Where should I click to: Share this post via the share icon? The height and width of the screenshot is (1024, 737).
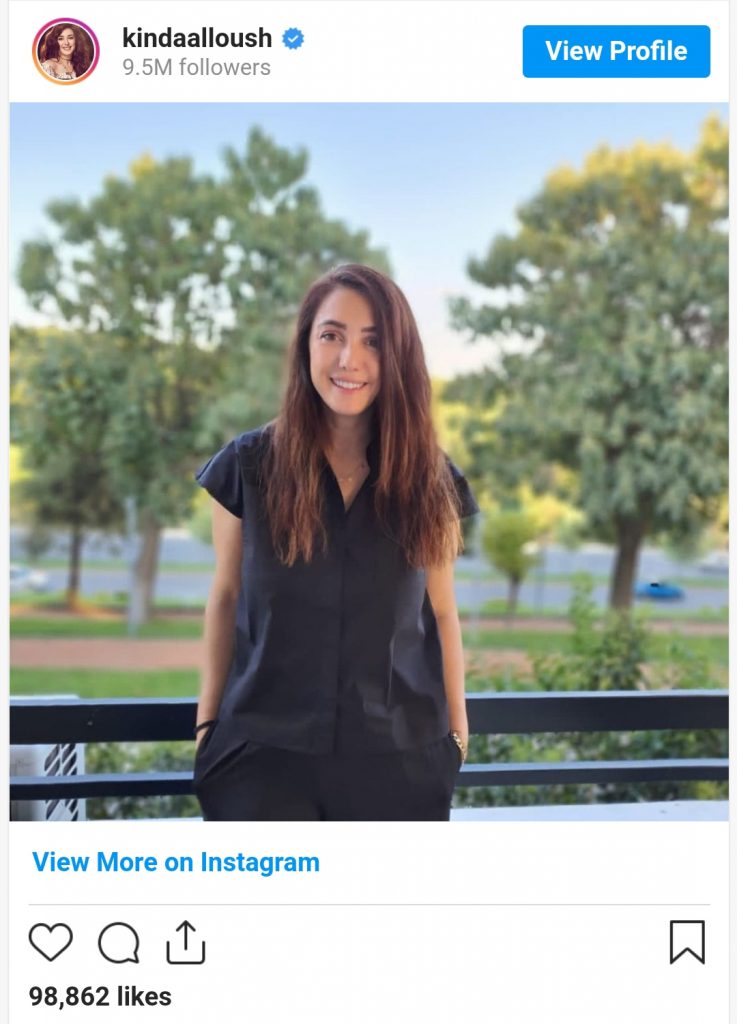pos(185,942)
